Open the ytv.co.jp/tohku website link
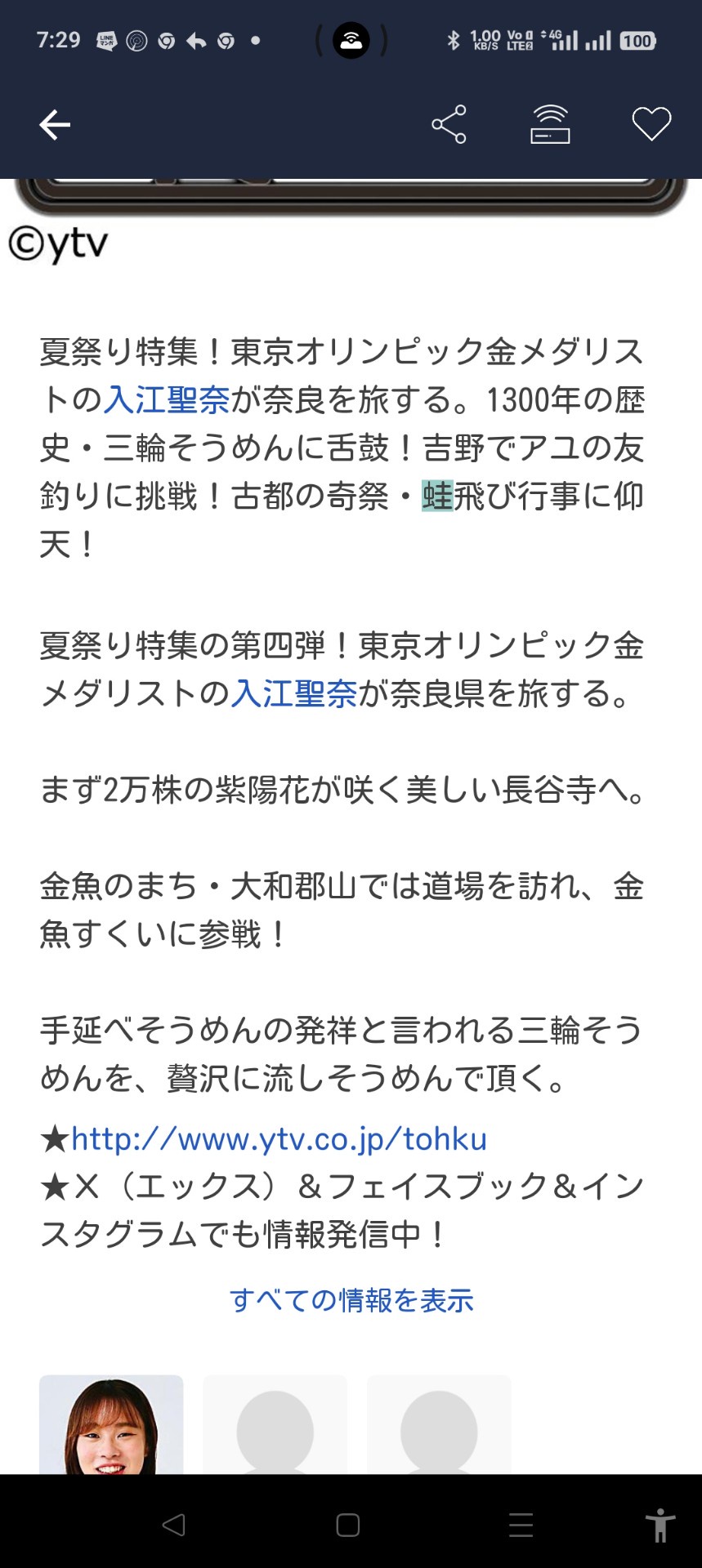Viewport: 702px width, 1568px height. tap(279, 1139)
